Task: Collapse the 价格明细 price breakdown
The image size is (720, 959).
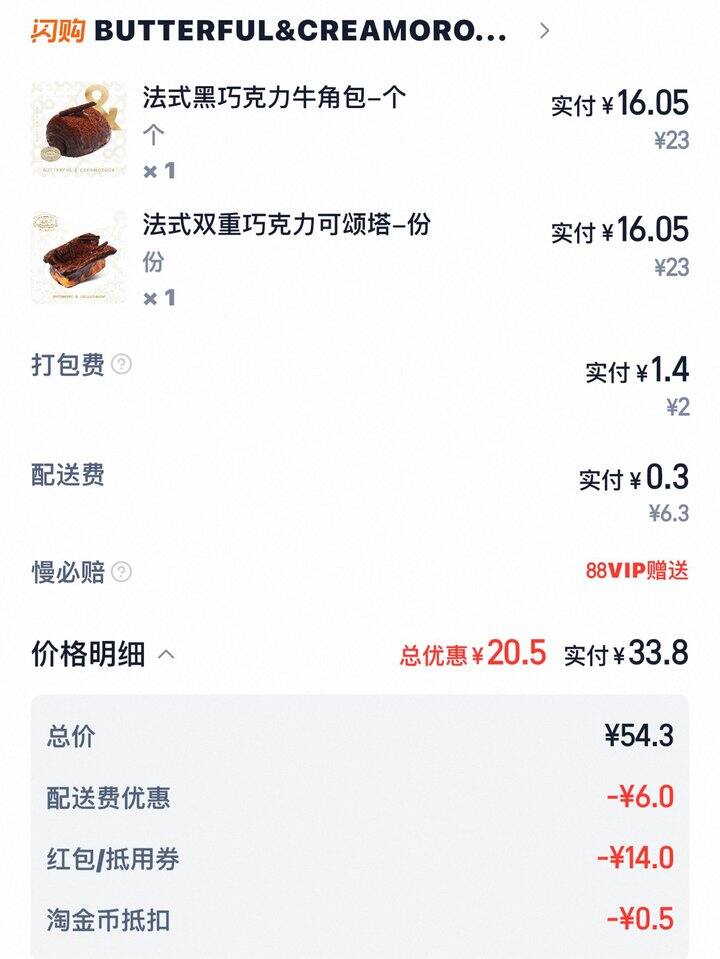Action: 167,655
